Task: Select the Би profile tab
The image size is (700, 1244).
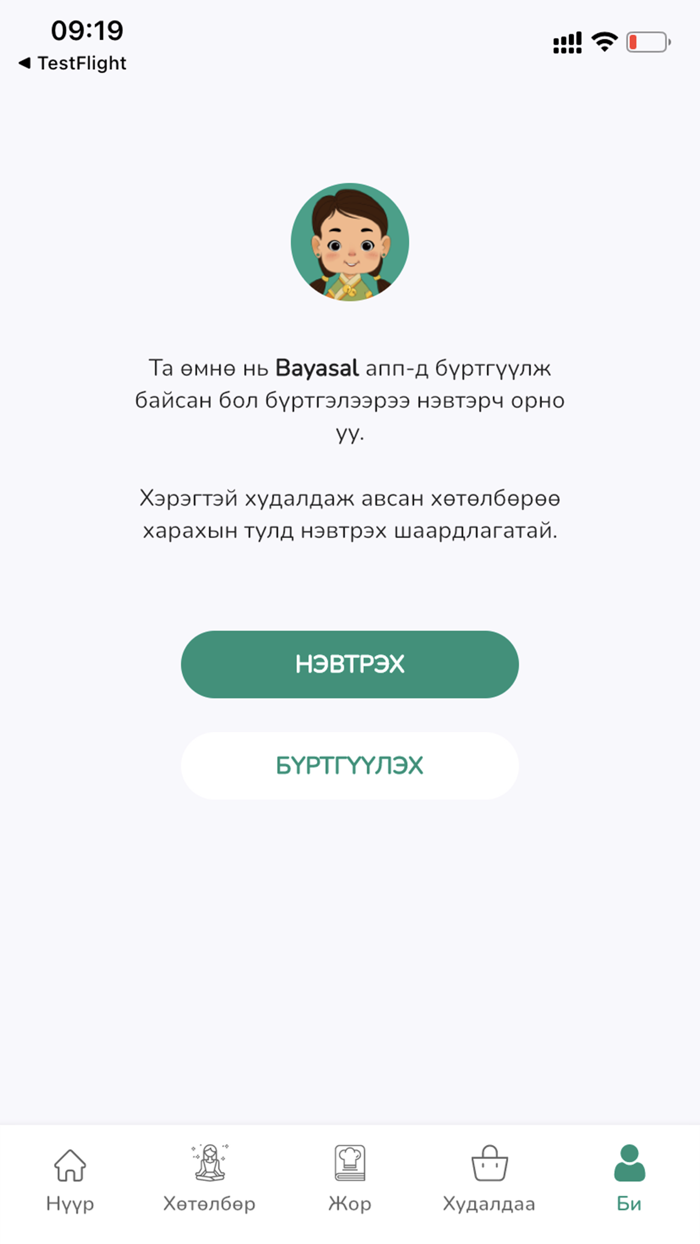Action: [x=629, y=1180]
